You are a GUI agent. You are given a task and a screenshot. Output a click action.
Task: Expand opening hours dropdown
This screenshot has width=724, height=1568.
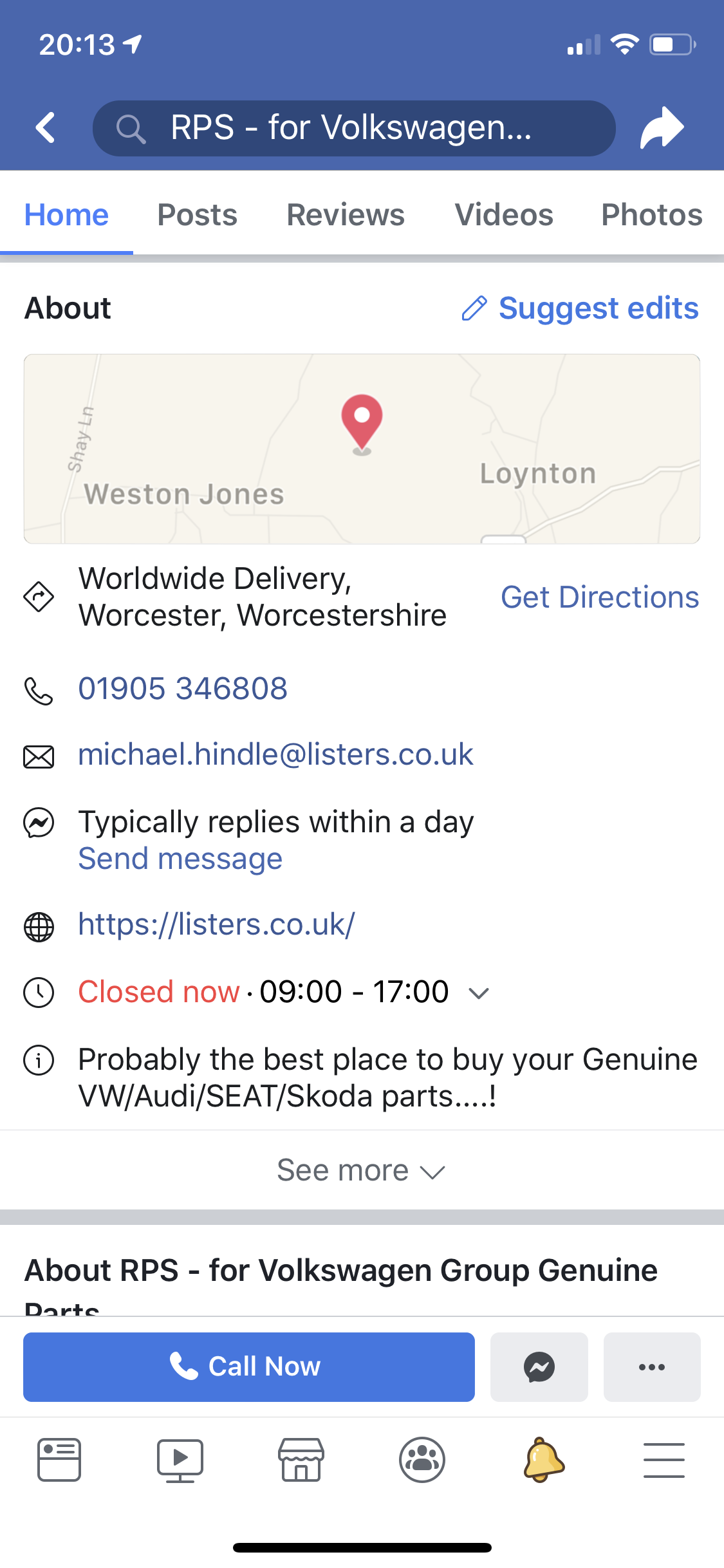(x=479, y=993)
